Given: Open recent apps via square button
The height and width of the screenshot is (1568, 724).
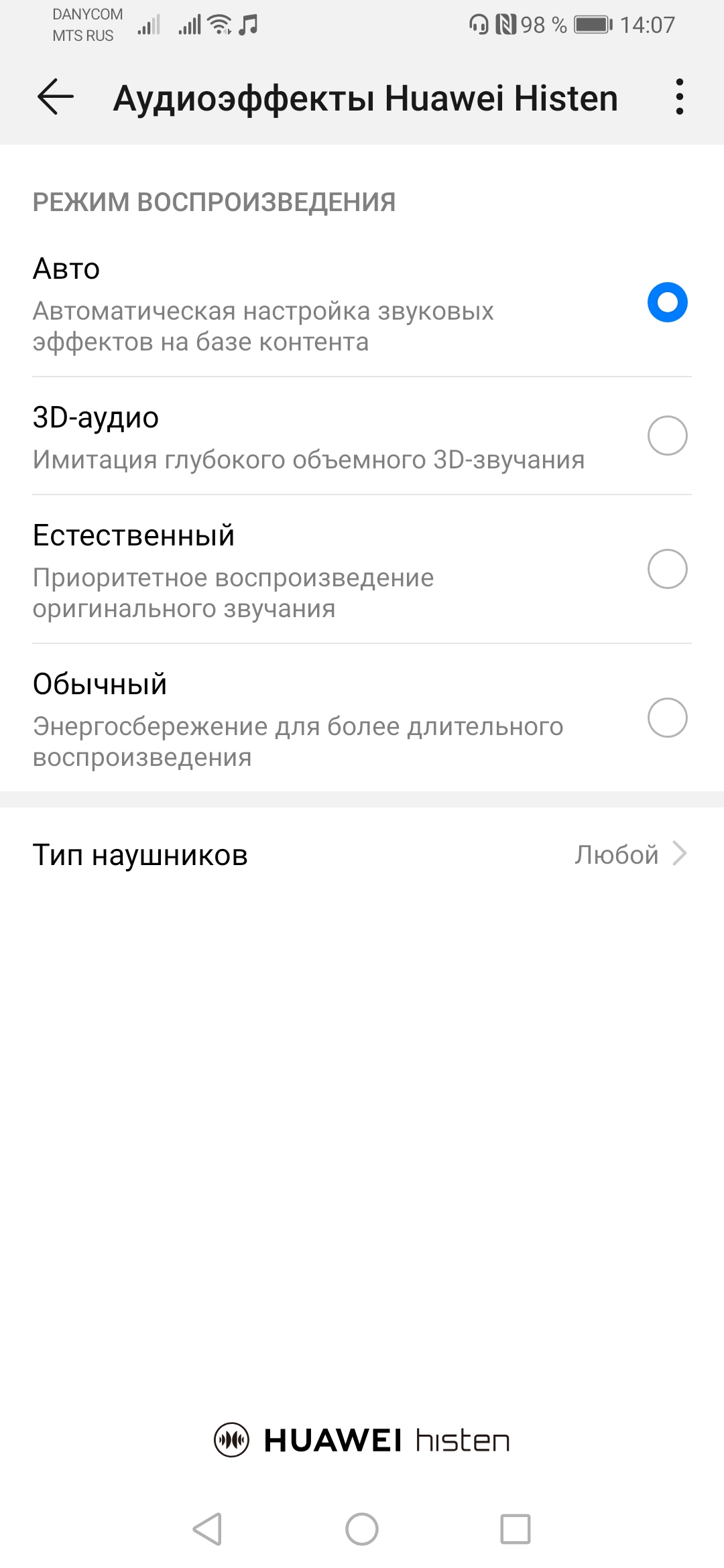Looking at the screenshot, I should (x=516, y=1529).
